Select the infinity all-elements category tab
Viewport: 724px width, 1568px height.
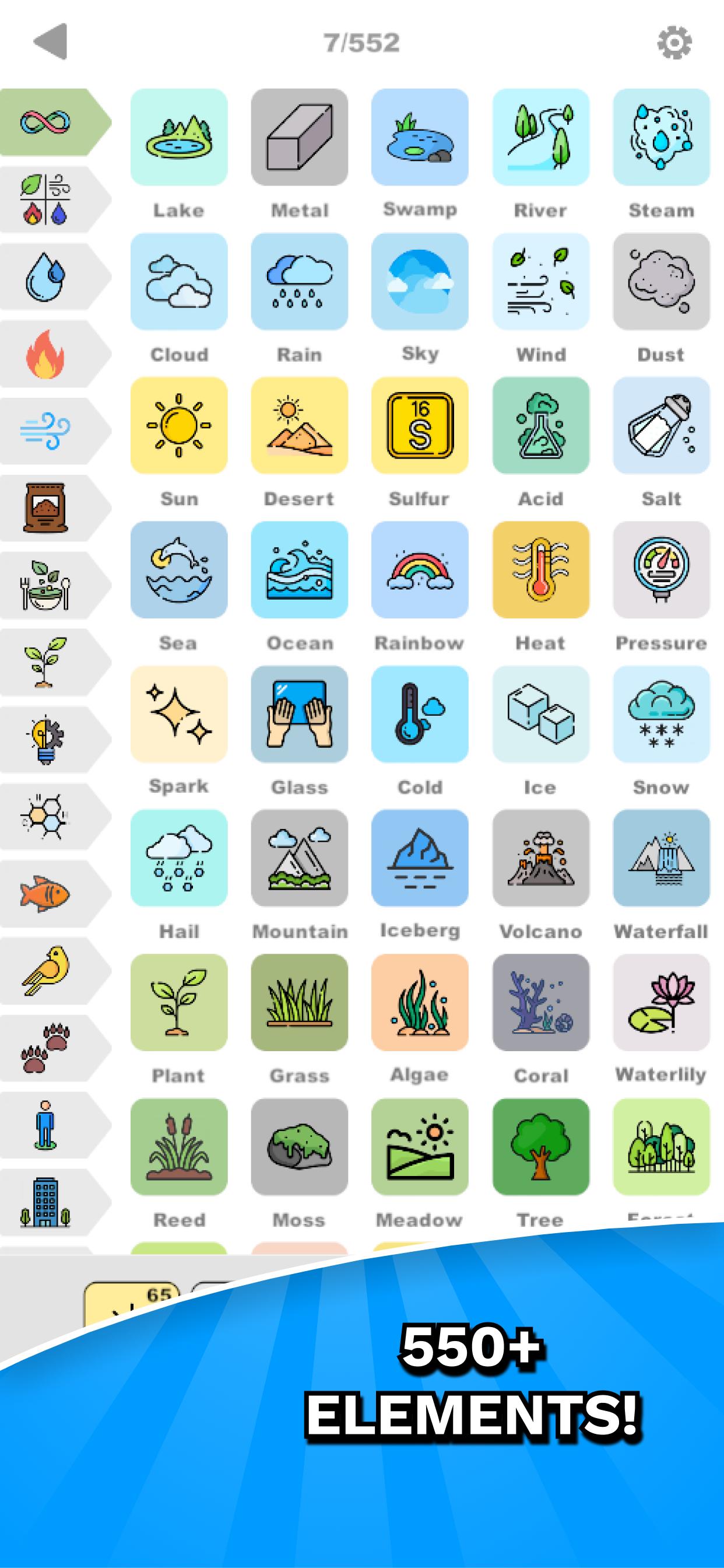pos(55,122)
